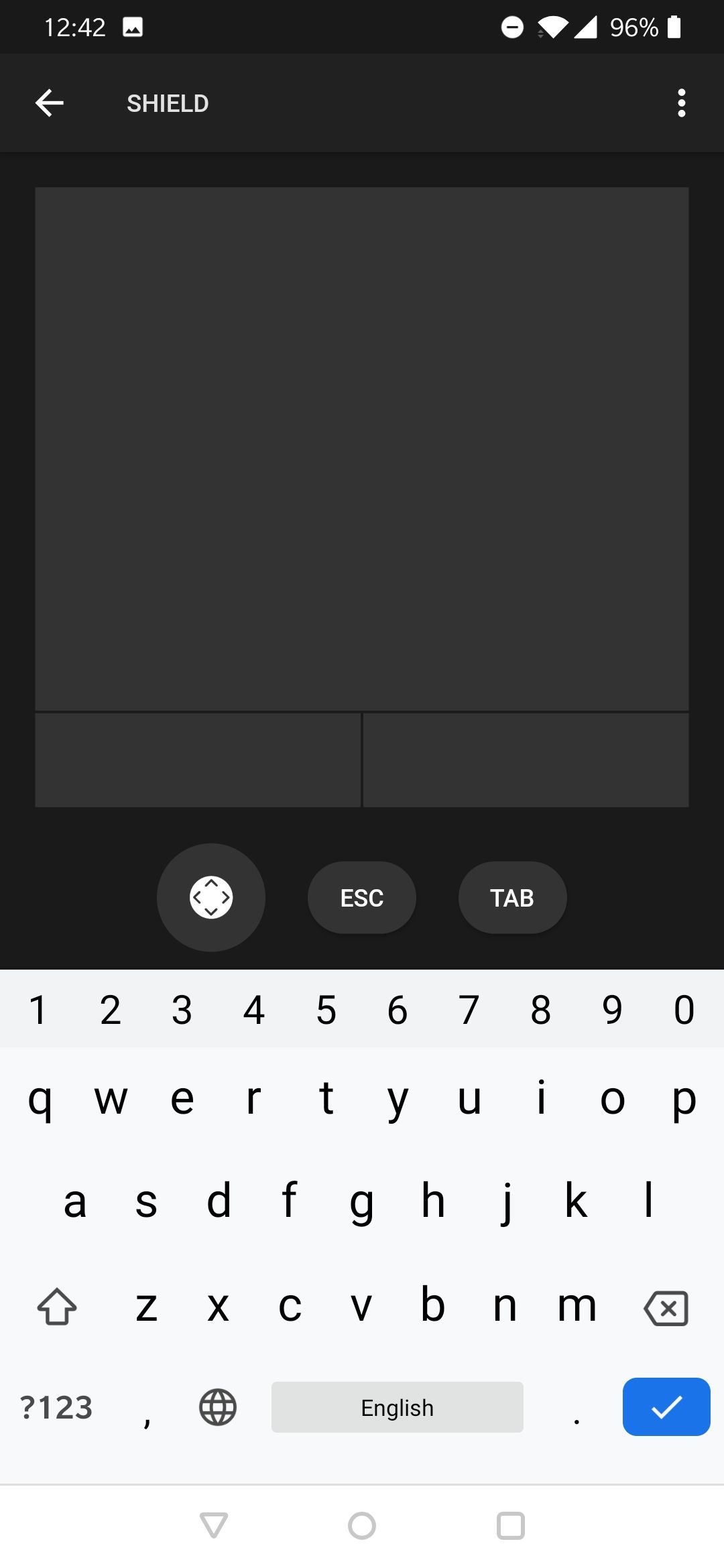Tap the back arrow in the SHIELD toolbar

[x=49, y=103]
